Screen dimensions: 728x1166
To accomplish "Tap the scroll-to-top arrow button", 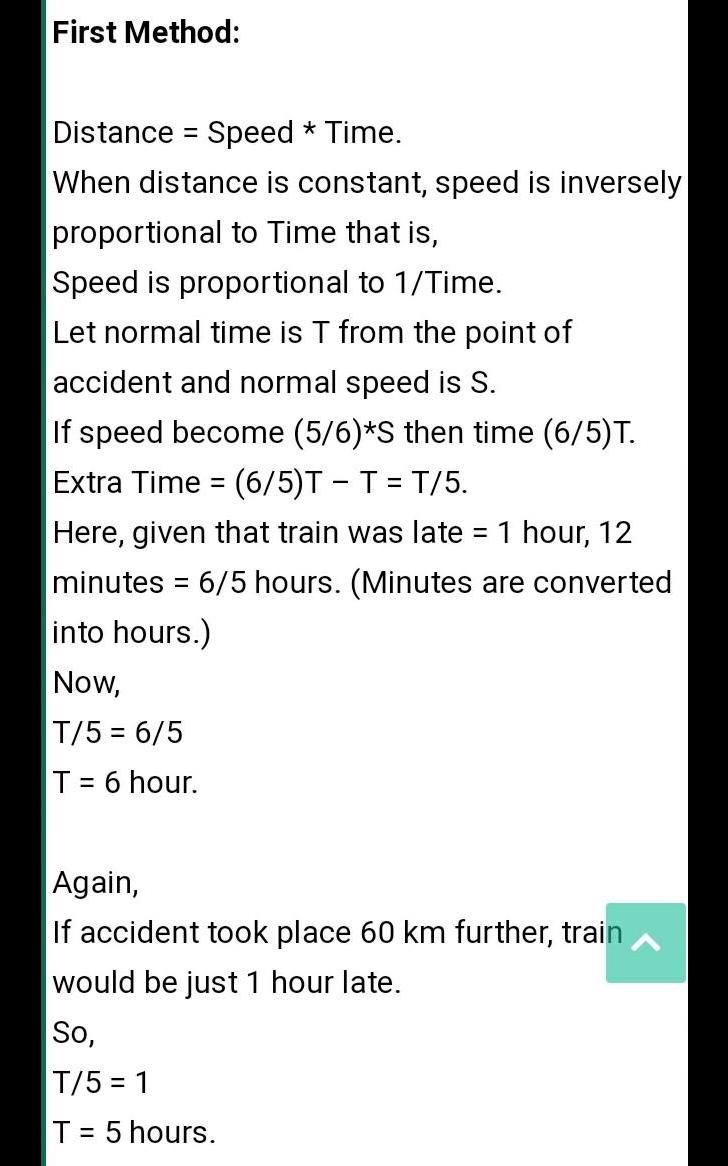I will coord(646,942).
